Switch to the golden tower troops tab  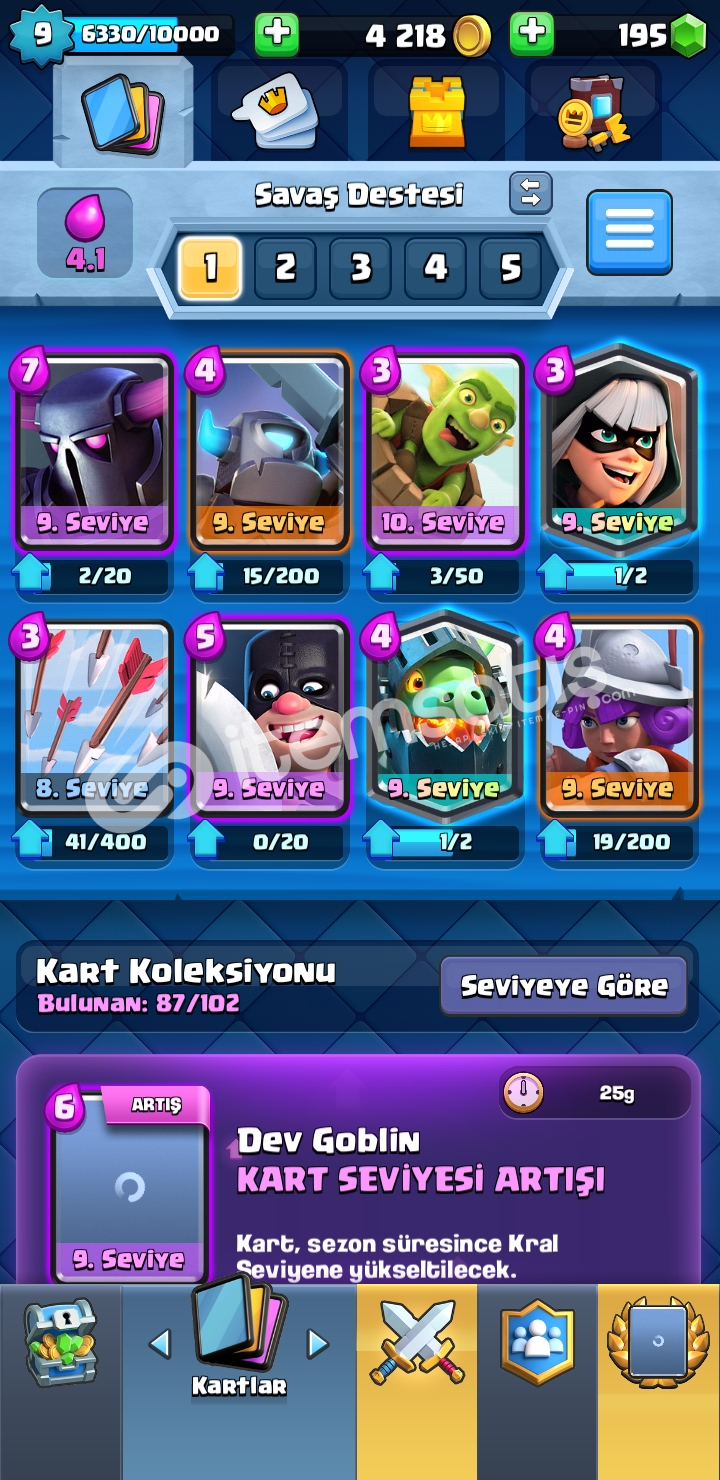[438, 110]
